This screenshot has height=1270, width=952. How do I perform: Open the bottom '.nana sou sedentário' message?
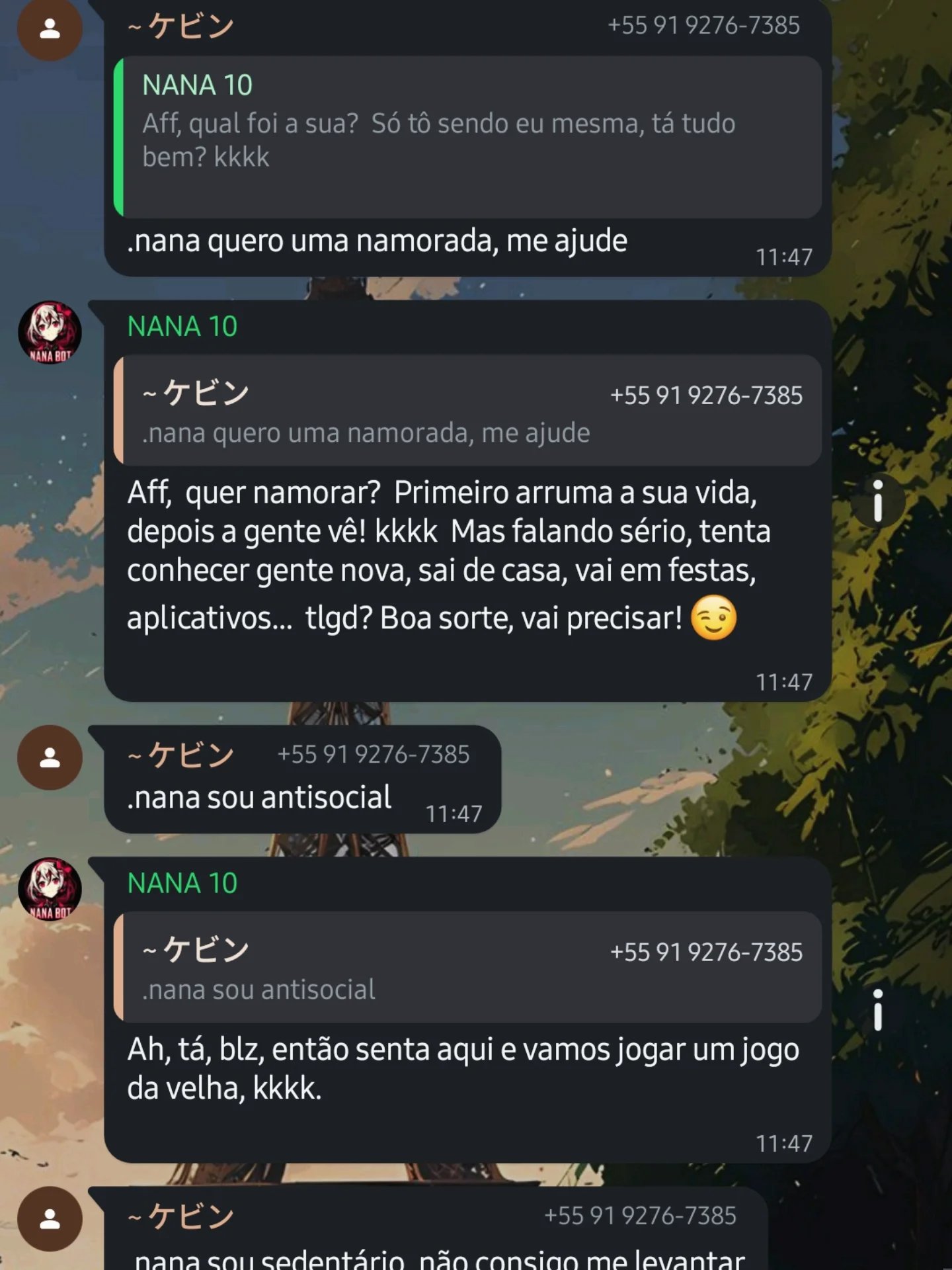point(463,1257)
